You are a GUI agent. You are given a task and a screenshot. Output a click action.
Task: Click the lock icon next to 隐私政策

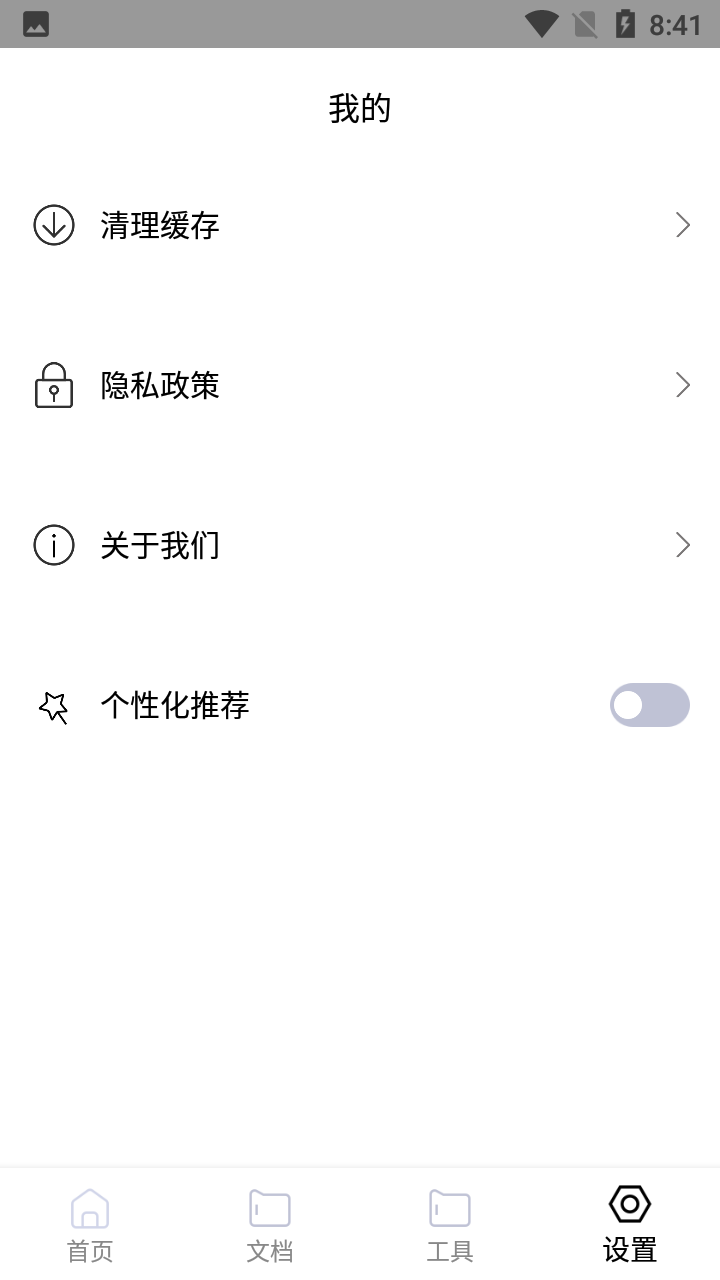tap(54, 385)
